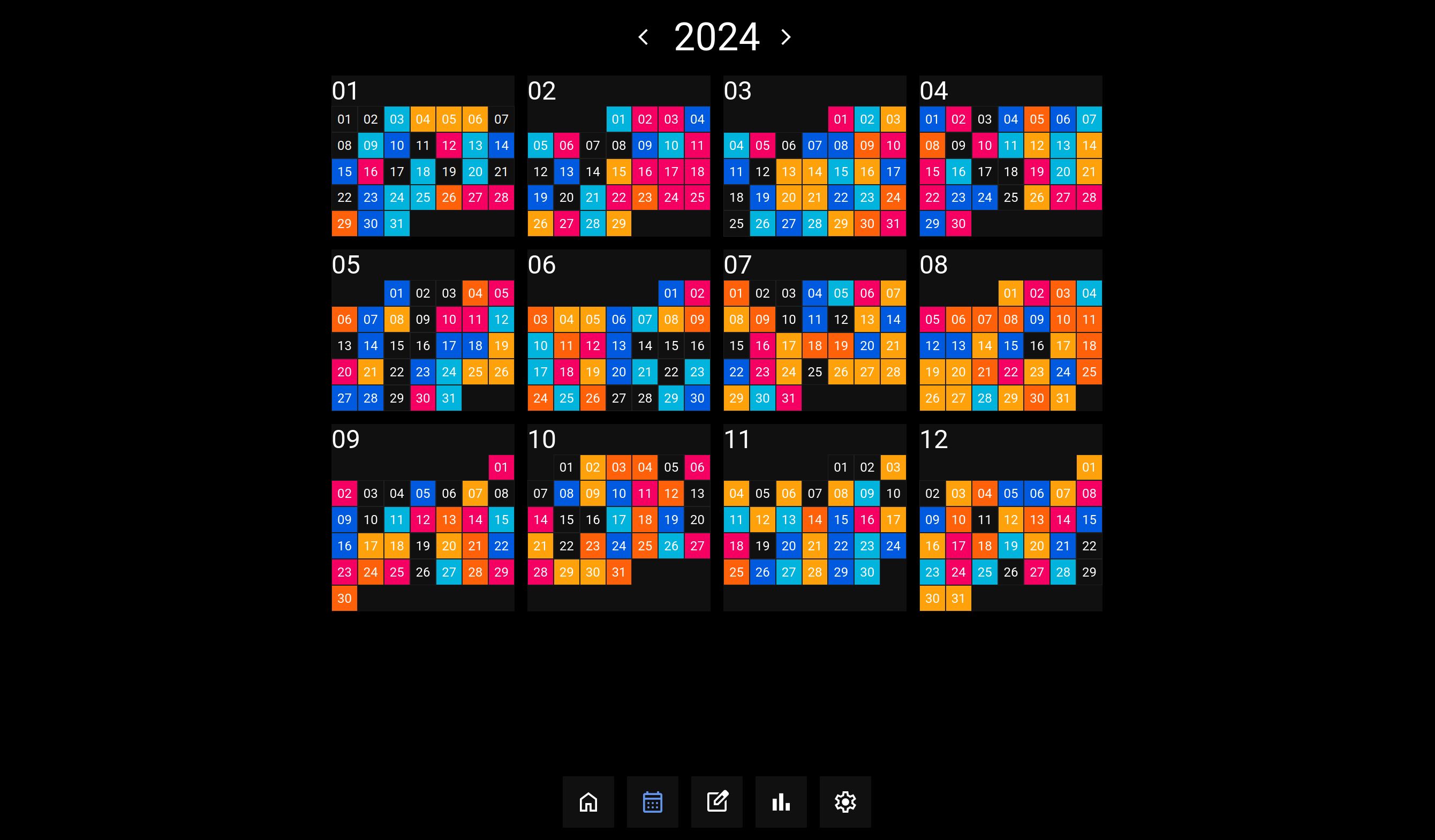Screen dimensions: 1435x840
Task: Open month 08 calendar
Action: [933, 266]
